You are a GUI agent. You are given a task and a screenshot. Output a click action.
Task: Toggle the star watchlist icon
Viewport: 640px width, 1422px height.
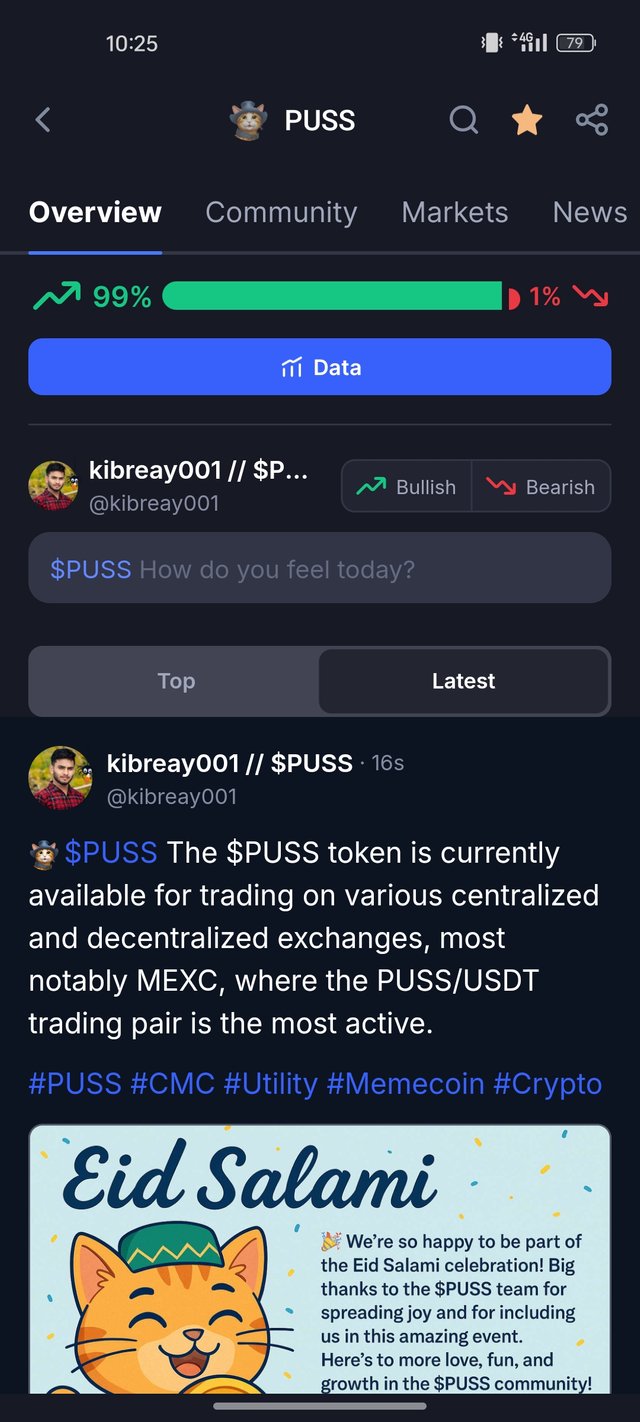[x=527, y=120]
